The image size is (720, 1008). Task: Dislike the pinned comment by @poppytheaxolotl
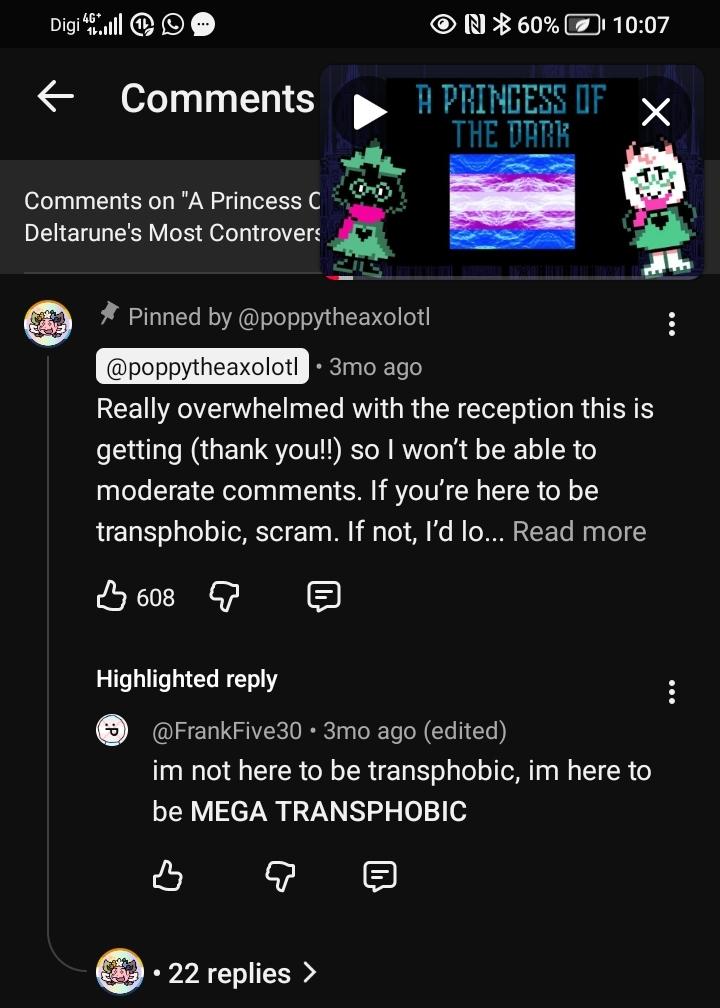tap(224, 597)
